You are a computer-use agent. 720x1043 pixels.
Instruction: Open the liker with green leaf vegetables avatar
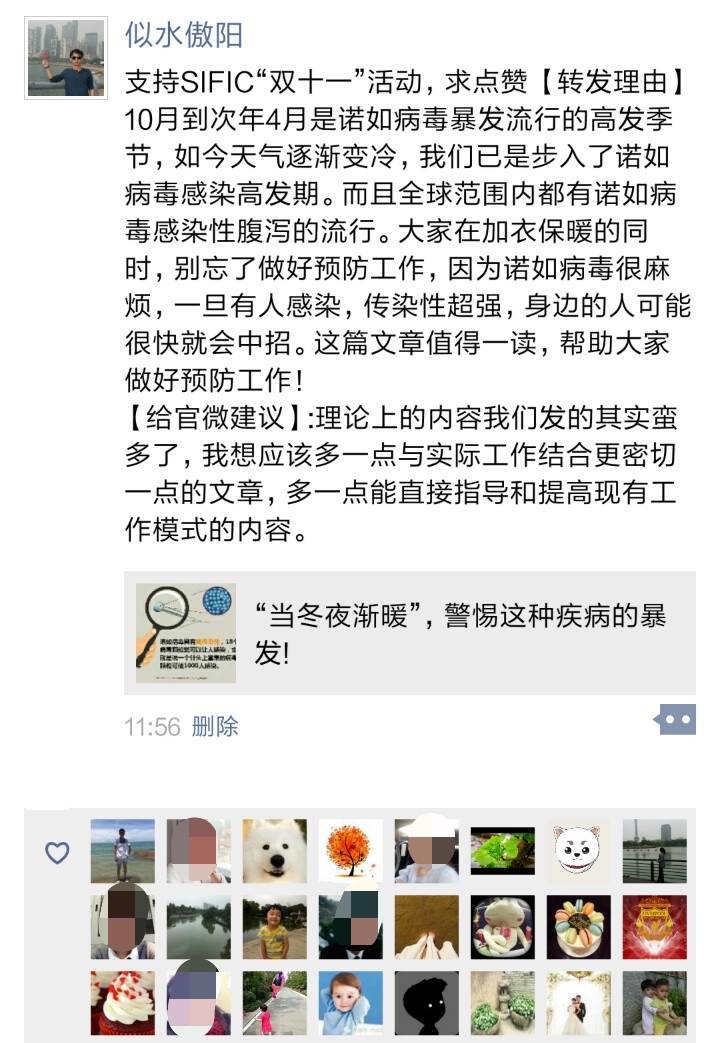click(503, 851)
